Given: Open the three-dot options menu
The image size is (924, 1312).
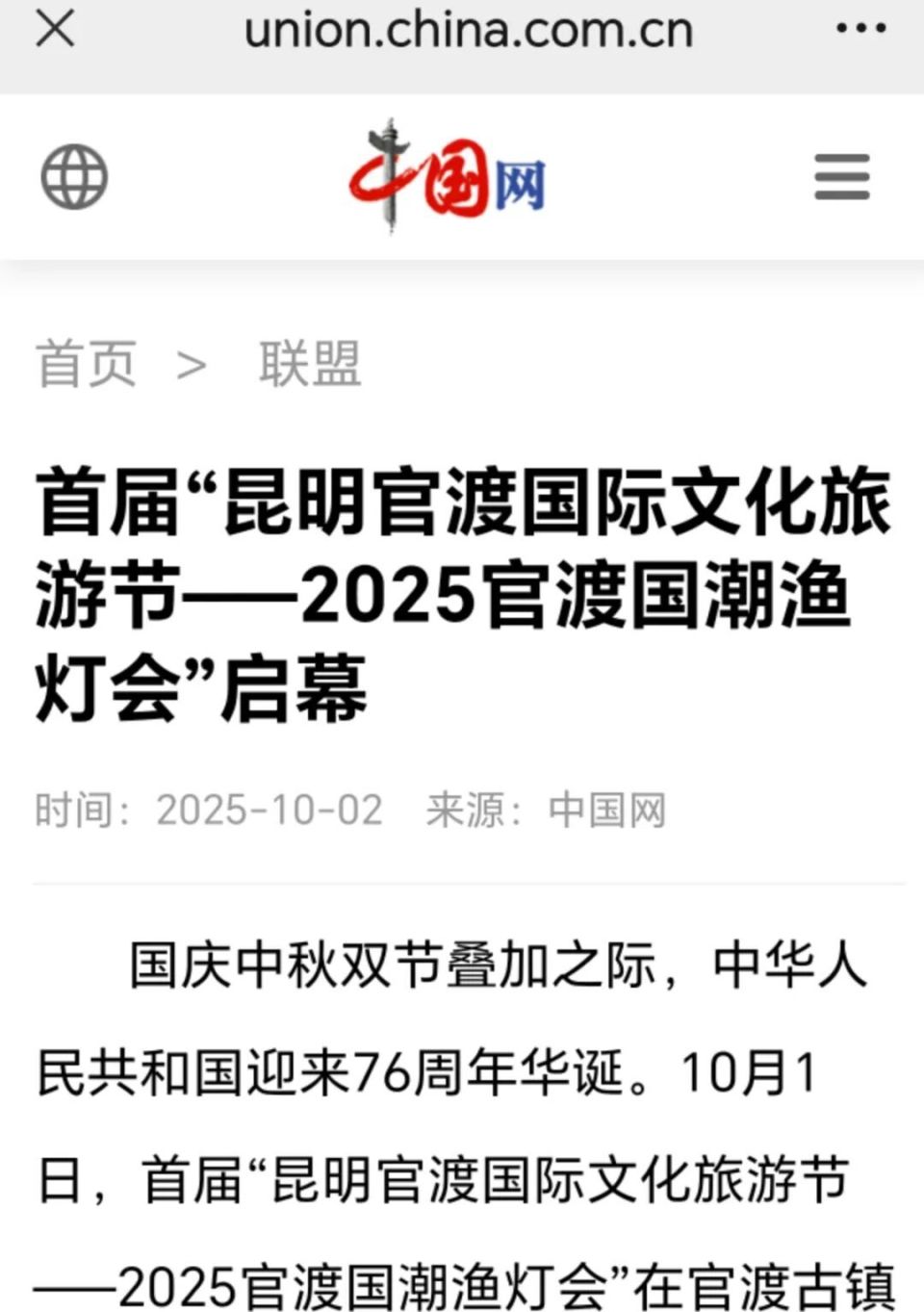Looking at the screenshot, I should (860, 29).
